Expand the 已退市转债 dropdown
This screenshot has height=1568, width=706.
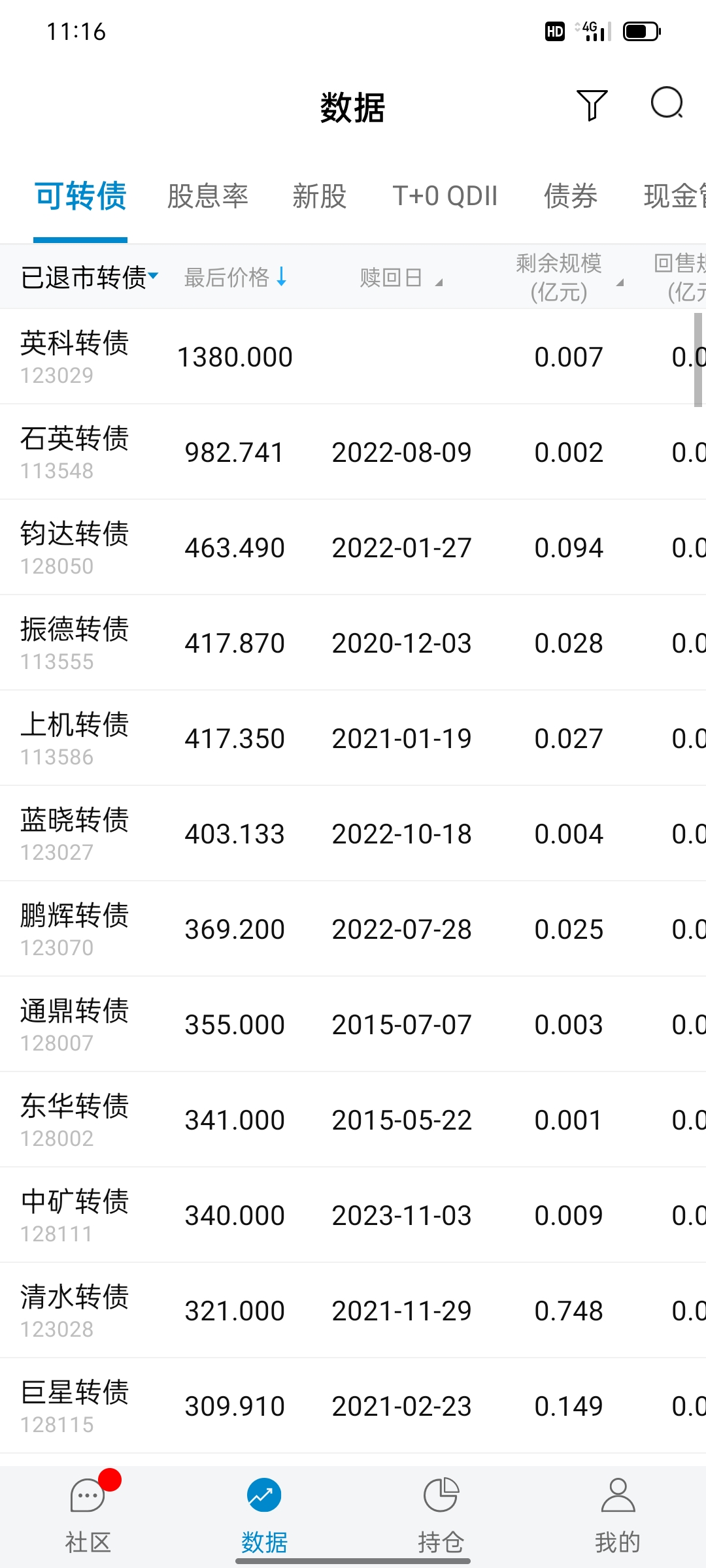pos(90,277)
